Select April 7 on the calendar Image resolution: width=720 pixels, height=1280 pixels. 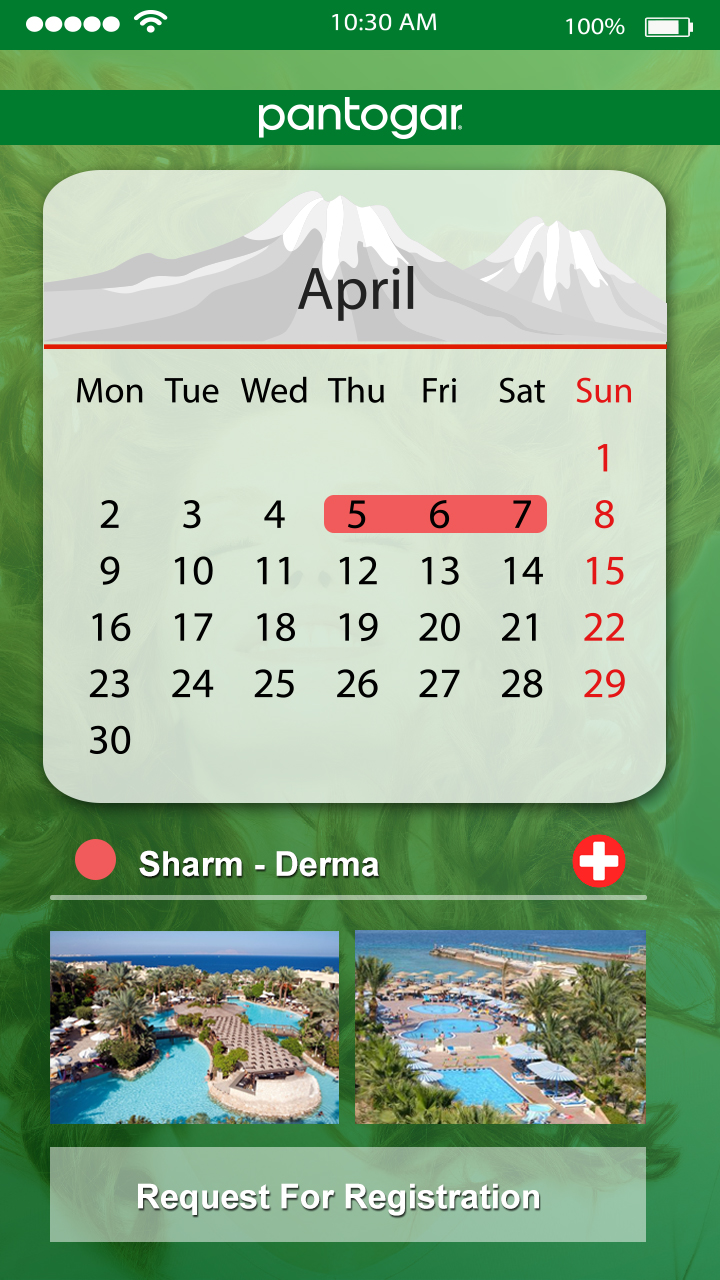pos(521,514)
